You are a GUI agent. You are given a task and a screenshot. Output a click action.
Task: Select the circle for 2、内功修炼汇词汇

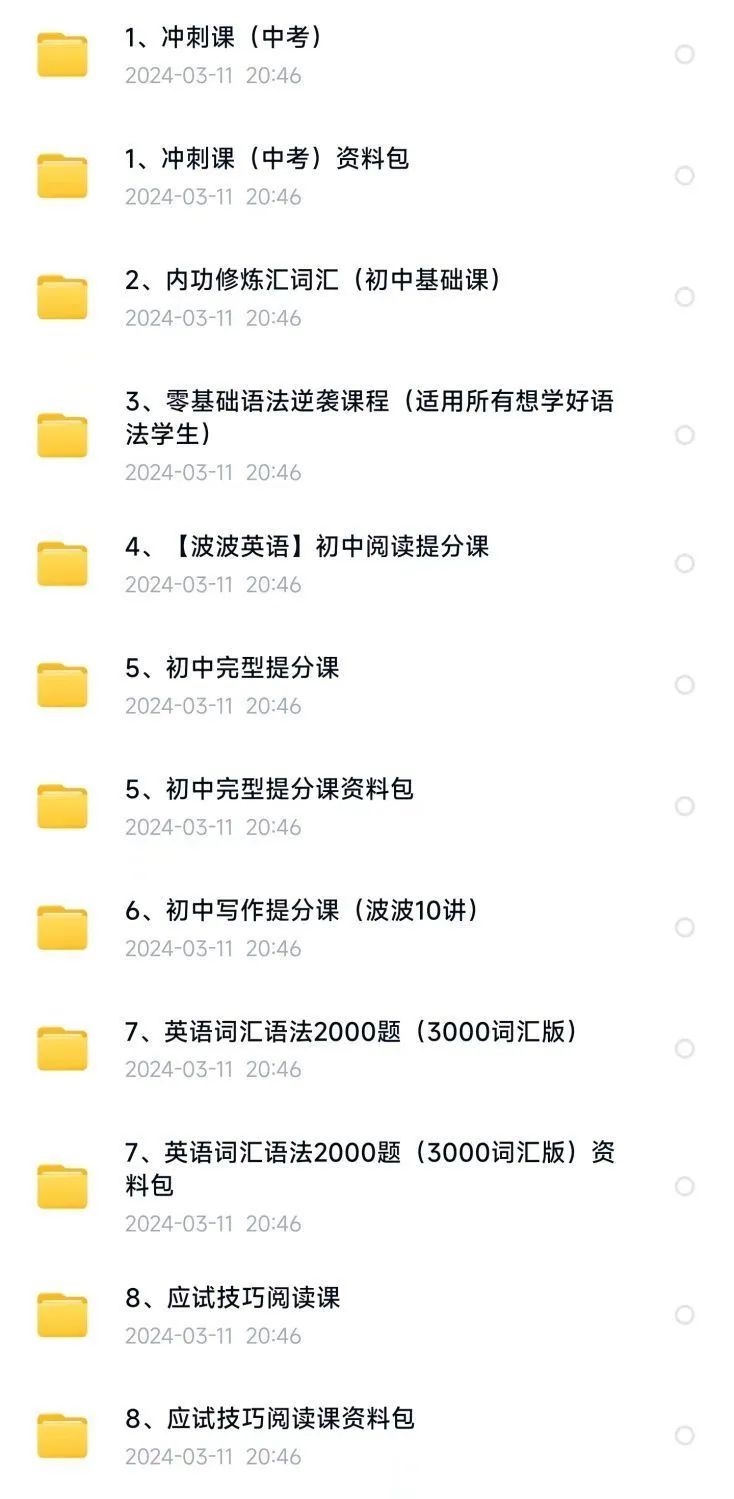pos(684,297)
